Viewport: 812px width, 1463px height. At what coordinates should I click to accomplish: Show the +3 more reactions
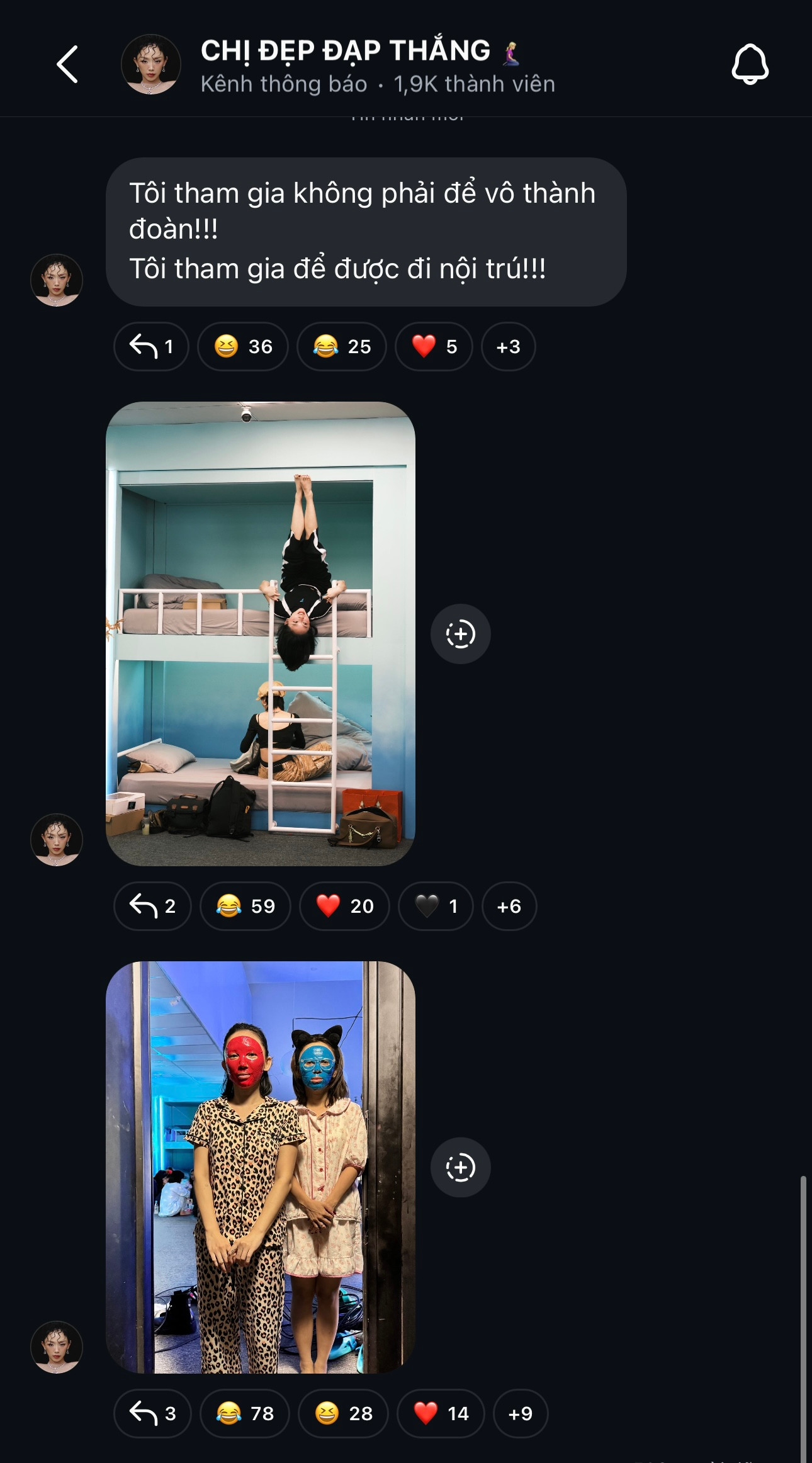click(508, 346)
